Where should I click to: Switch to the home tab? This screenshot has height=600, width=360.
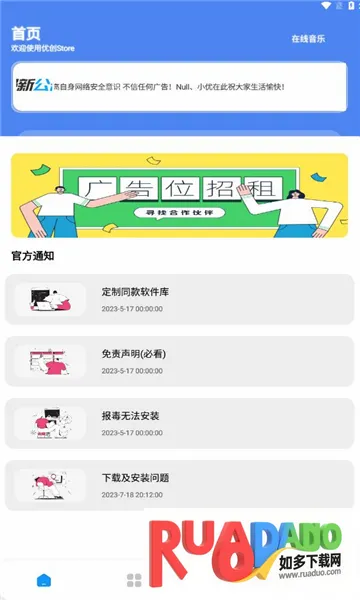tap(44, 580)
